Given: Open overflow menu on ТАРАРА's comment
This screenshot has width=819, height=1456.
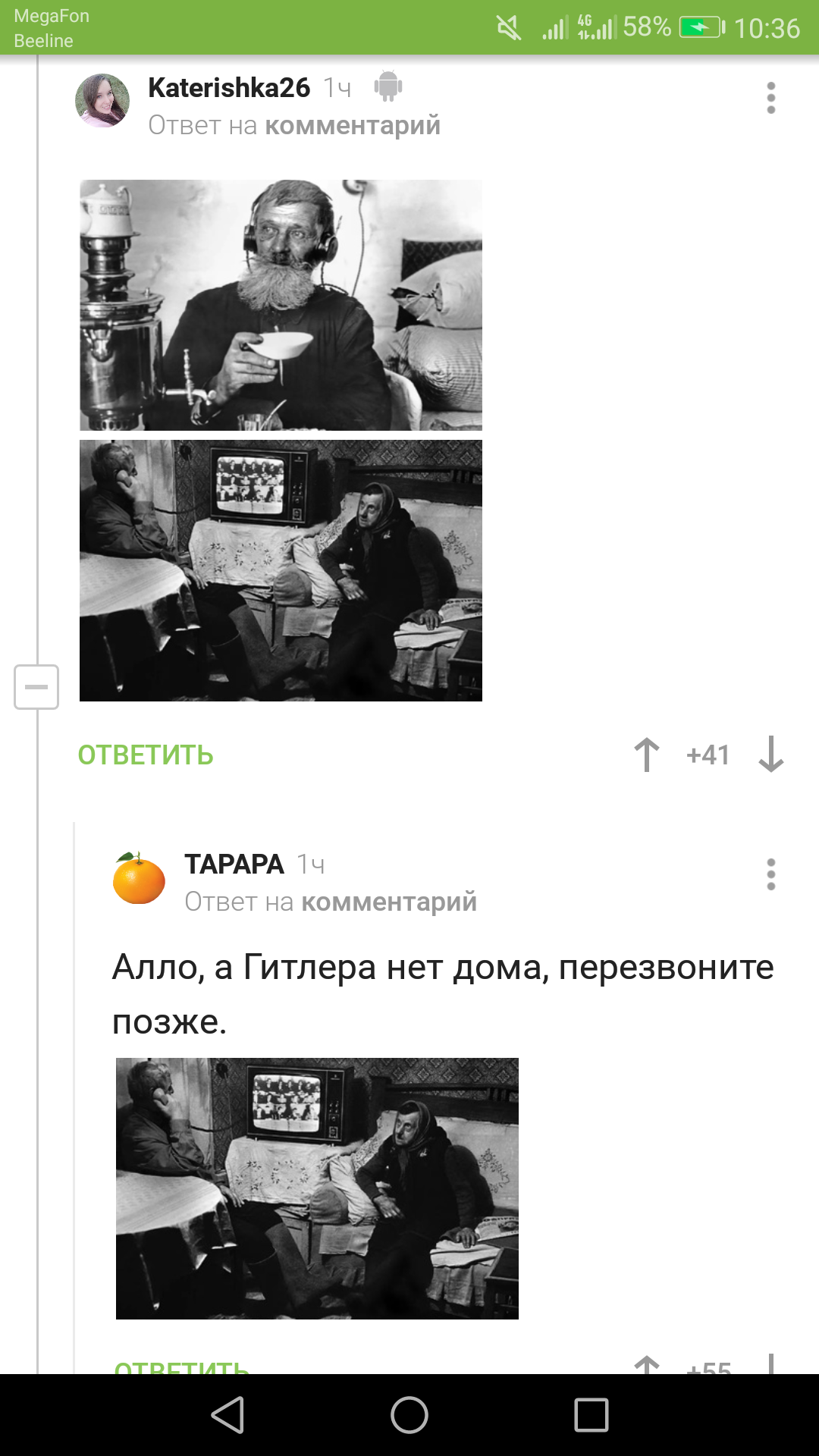Looking at the screenshot, I should point(770,874).
